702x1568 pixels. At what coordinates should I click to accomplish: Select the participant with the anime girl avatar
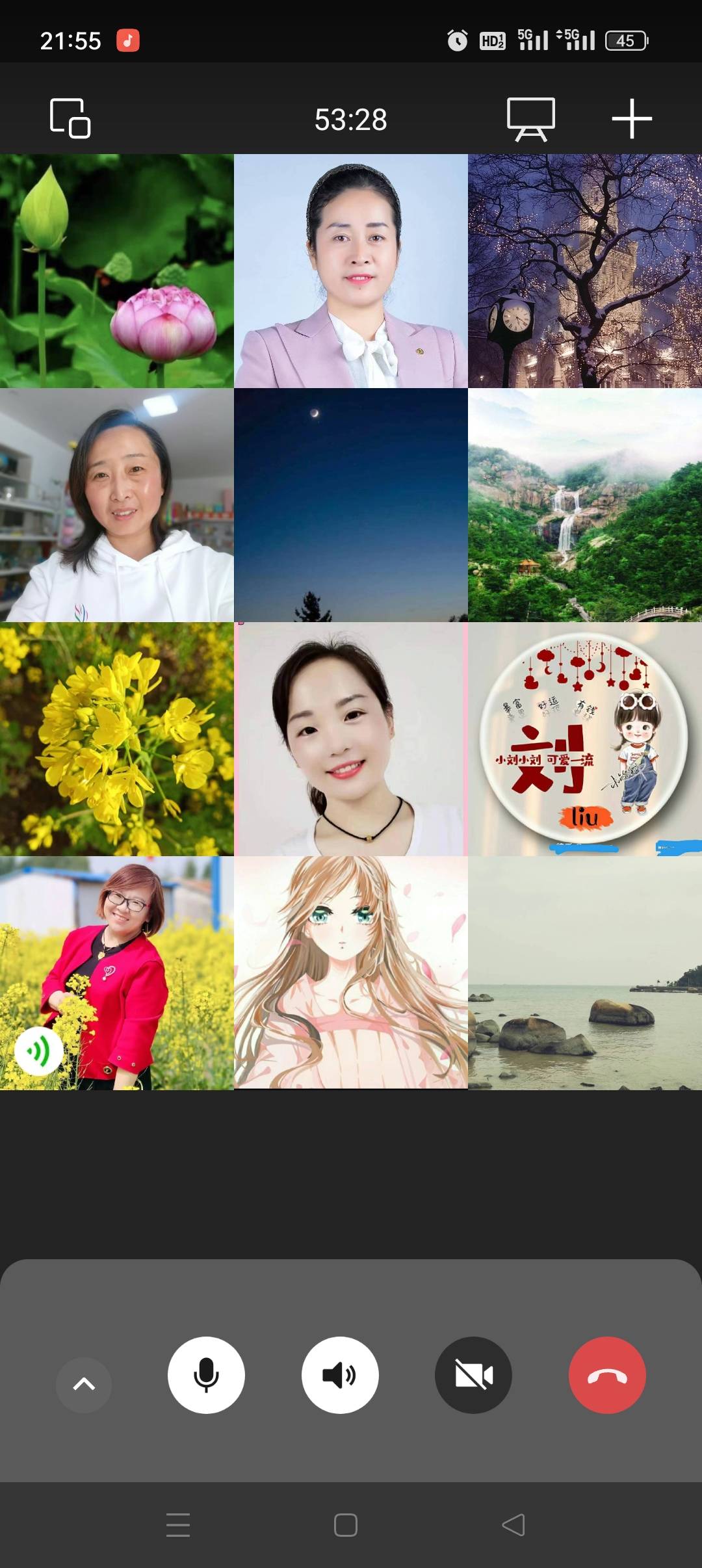coord(351,973)
